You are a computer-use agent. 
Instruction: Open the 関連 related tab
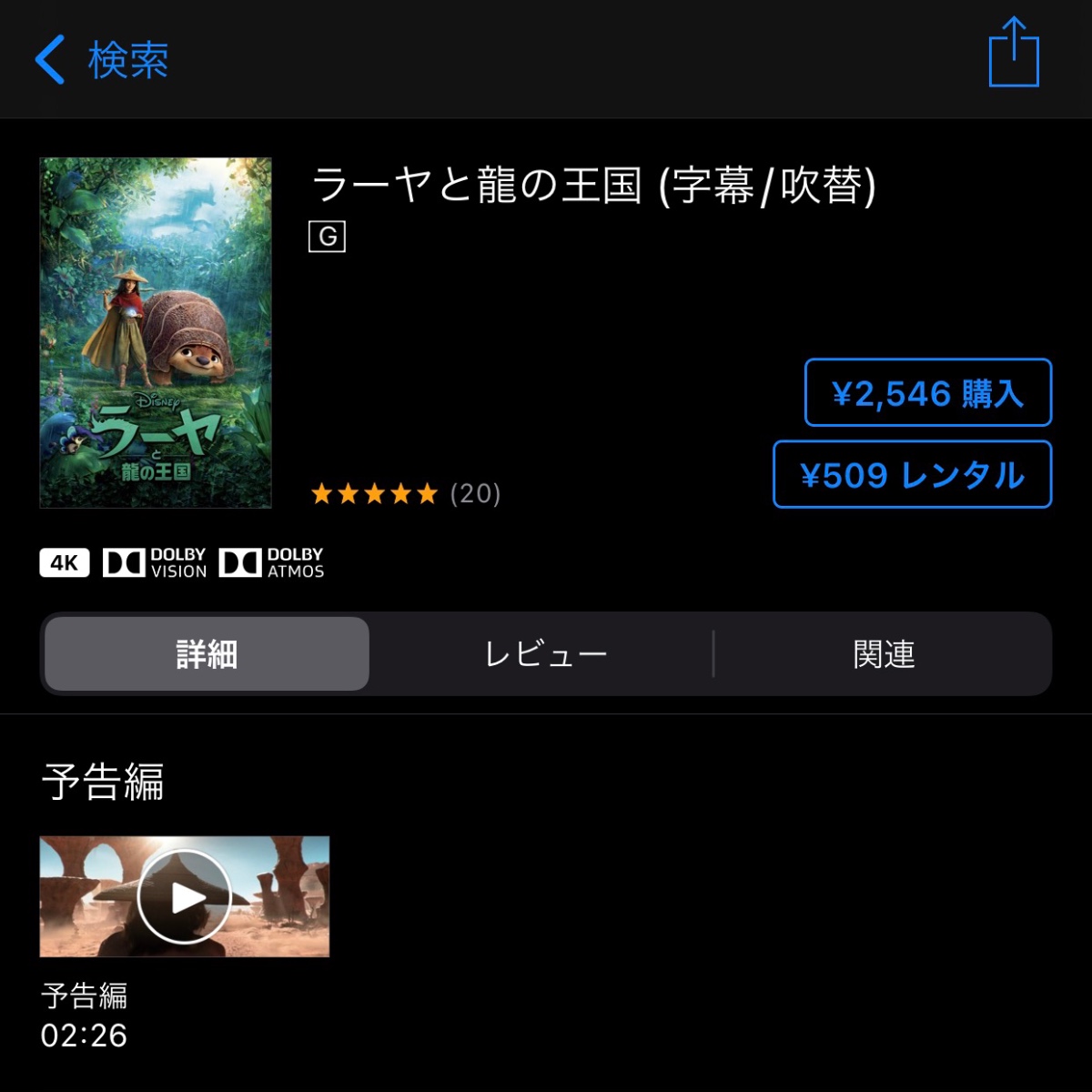[x=883, y=654]
